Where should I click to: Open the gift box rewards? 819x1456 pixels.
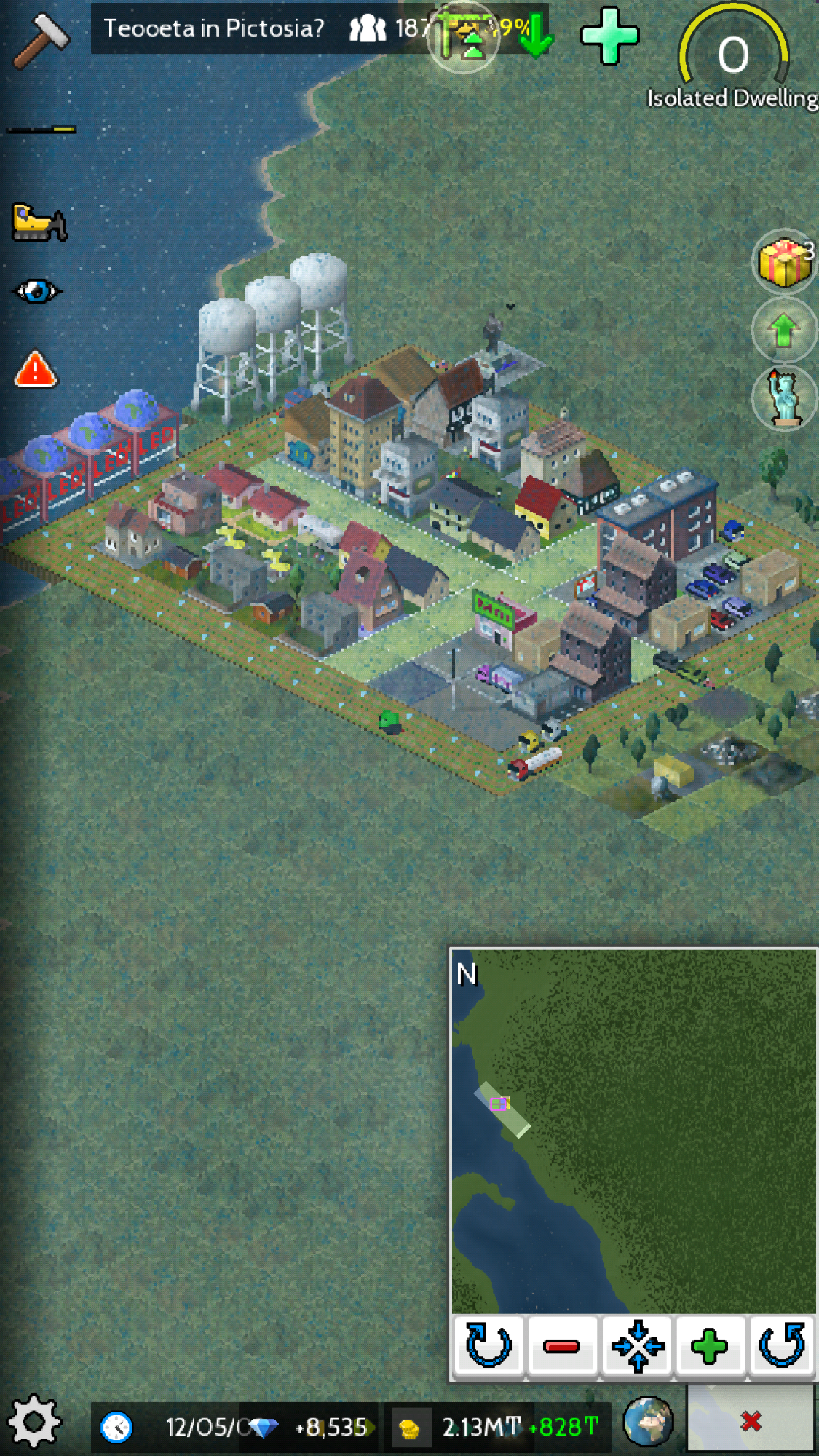(x=784, y=262)
